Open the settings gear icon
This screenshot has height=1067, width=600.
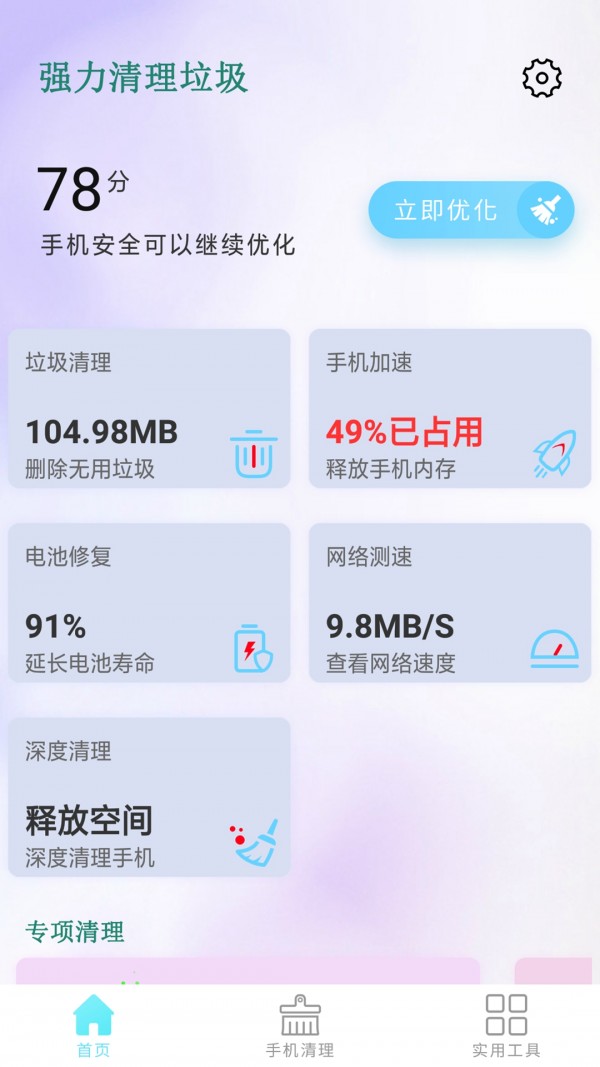(542, 78)
